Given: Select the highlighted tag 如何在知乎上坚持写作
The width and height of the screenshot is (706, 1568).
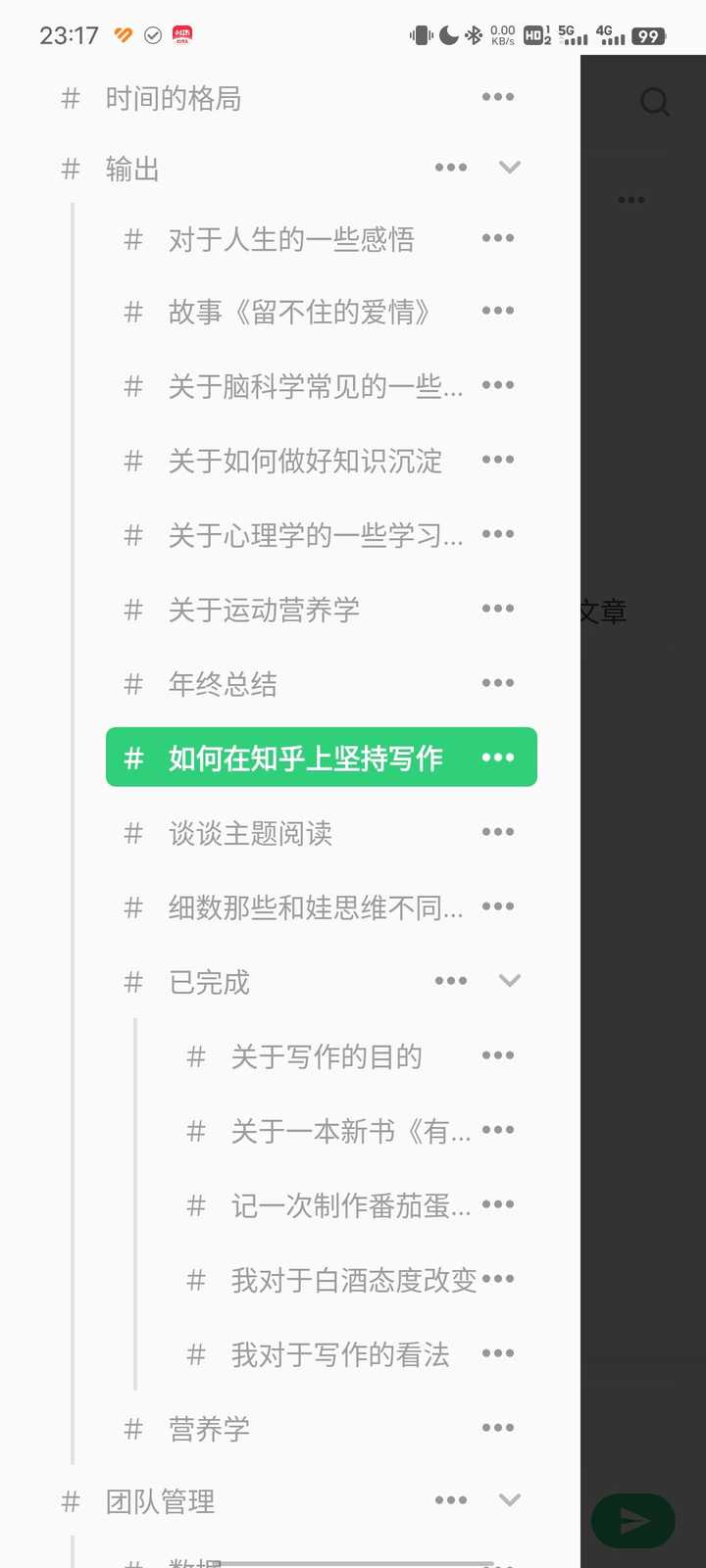Looking at the screenshot, I should (305, 758).
